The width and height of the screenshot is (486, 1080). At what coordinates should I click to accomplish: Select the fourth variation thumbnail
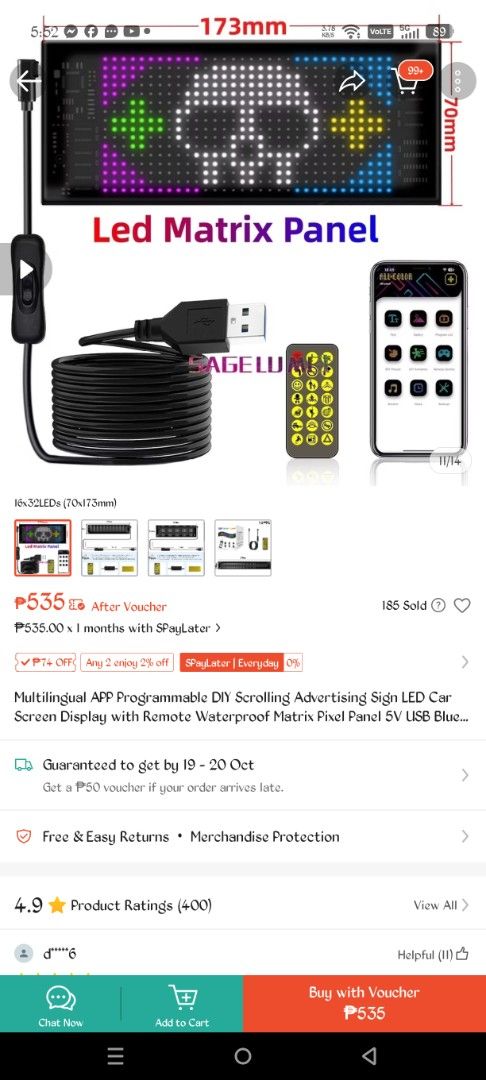[x=243, y=548]
